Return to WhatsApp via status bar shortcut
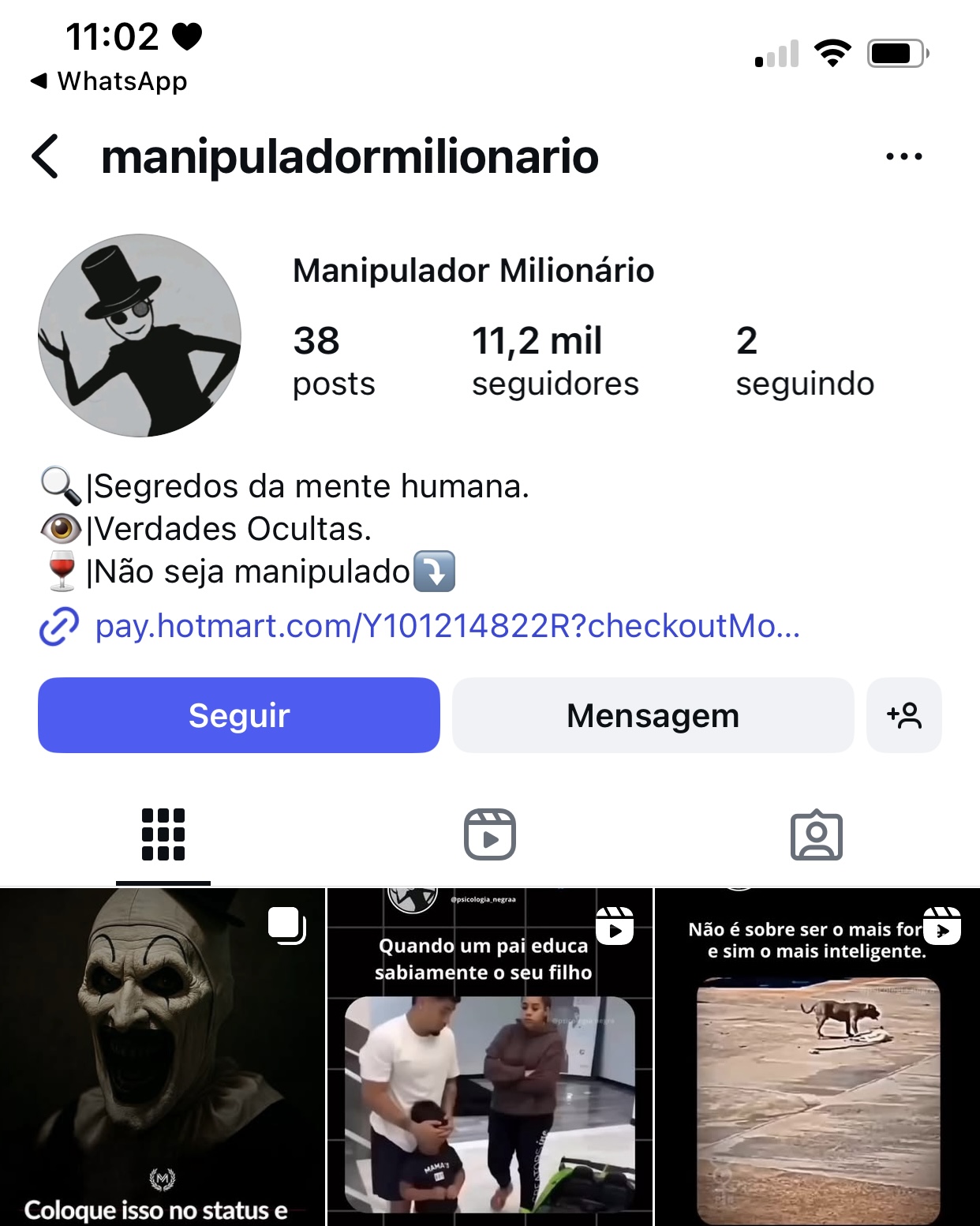The width and height of the screenshot is (980, 1226). point(110,81)
